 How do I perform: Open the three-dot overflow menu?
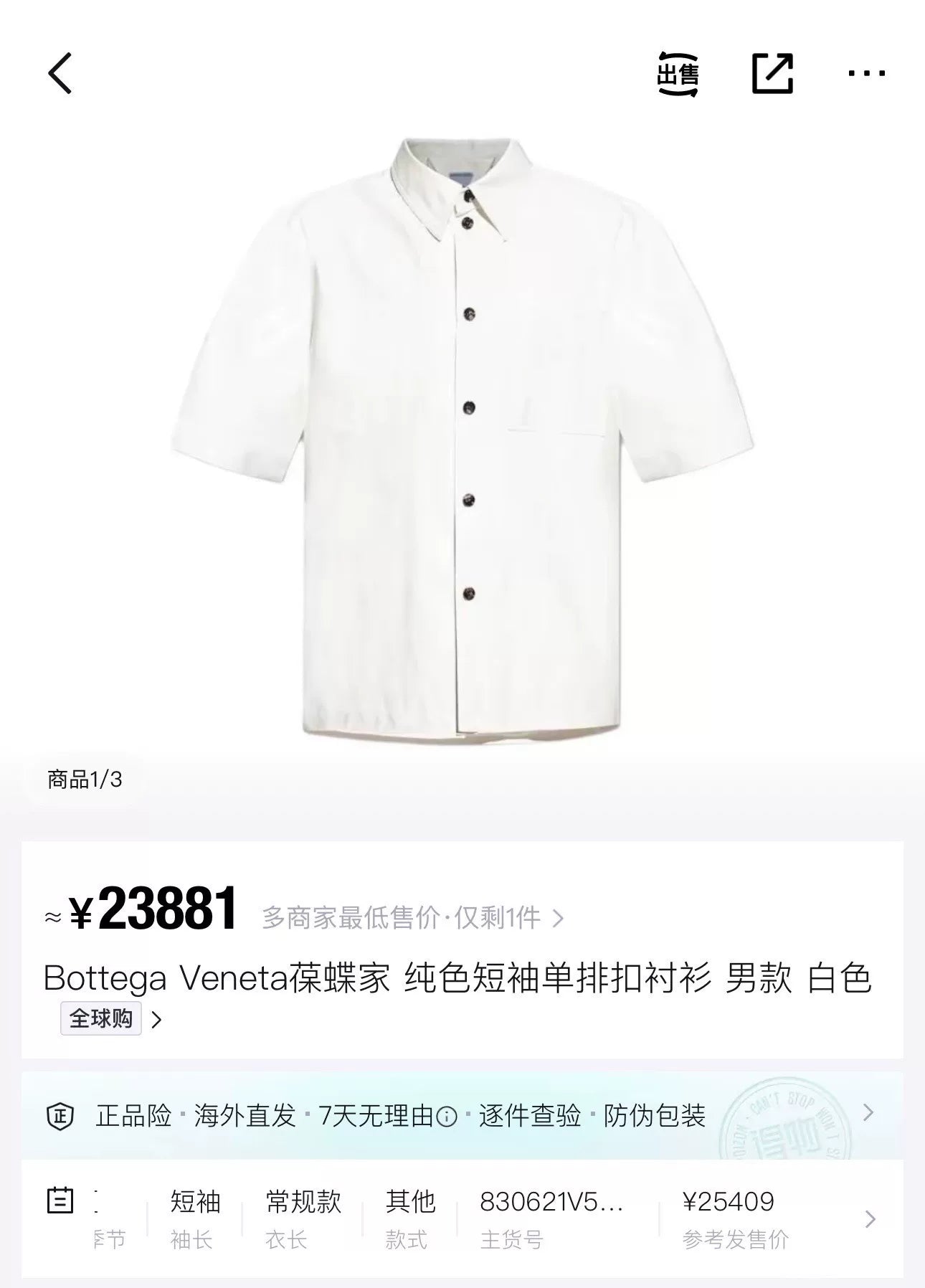coord(866,73)
